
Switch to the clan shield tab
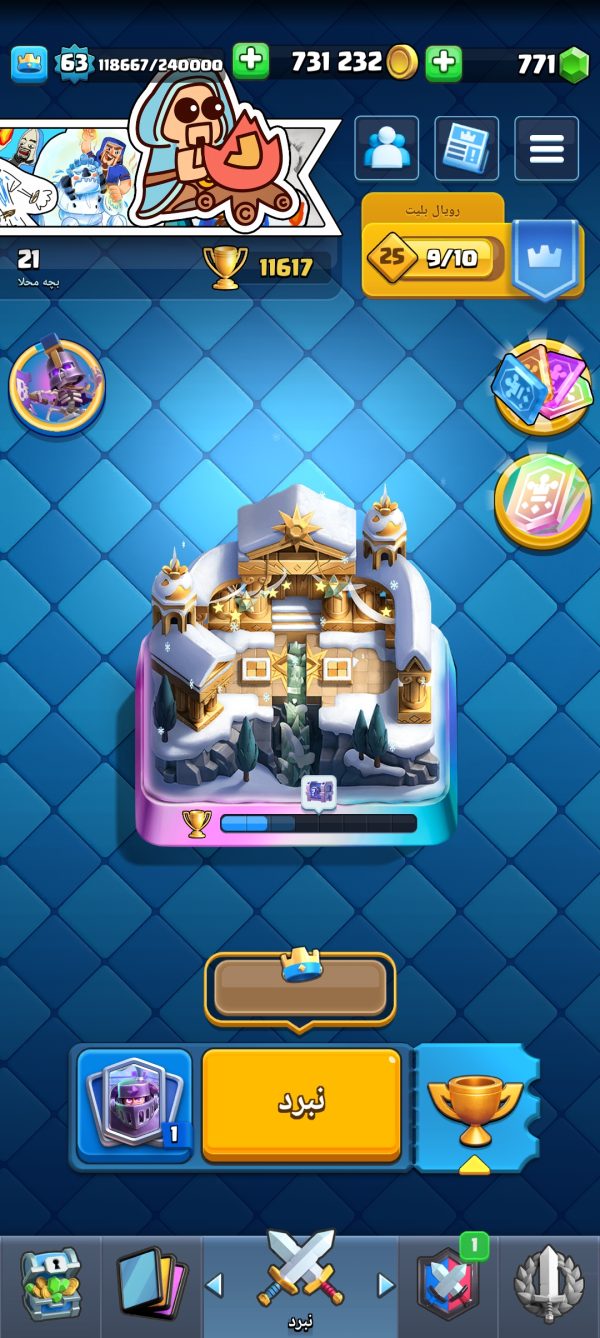448,1286
